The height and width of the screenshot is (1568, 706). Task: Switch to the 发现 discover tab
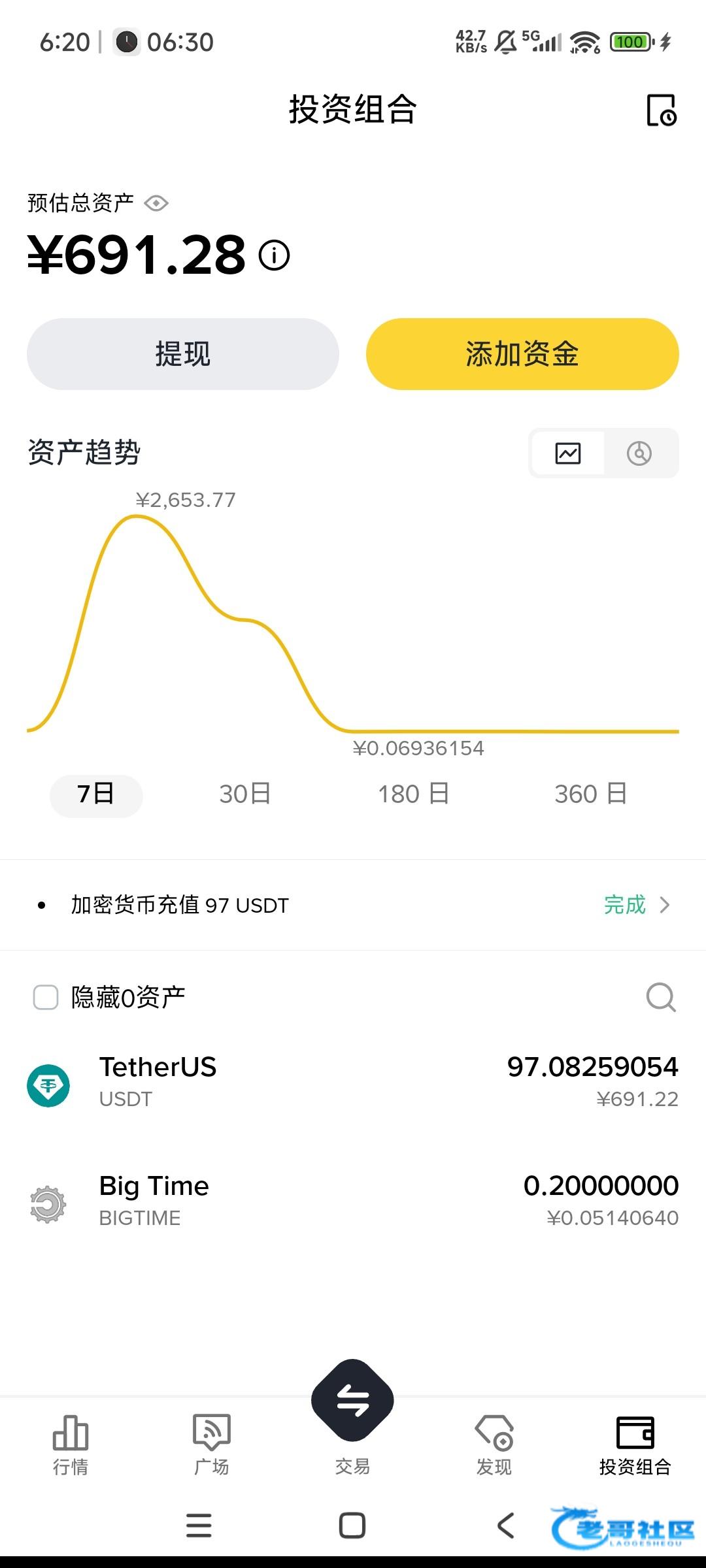pos(494,1445)
